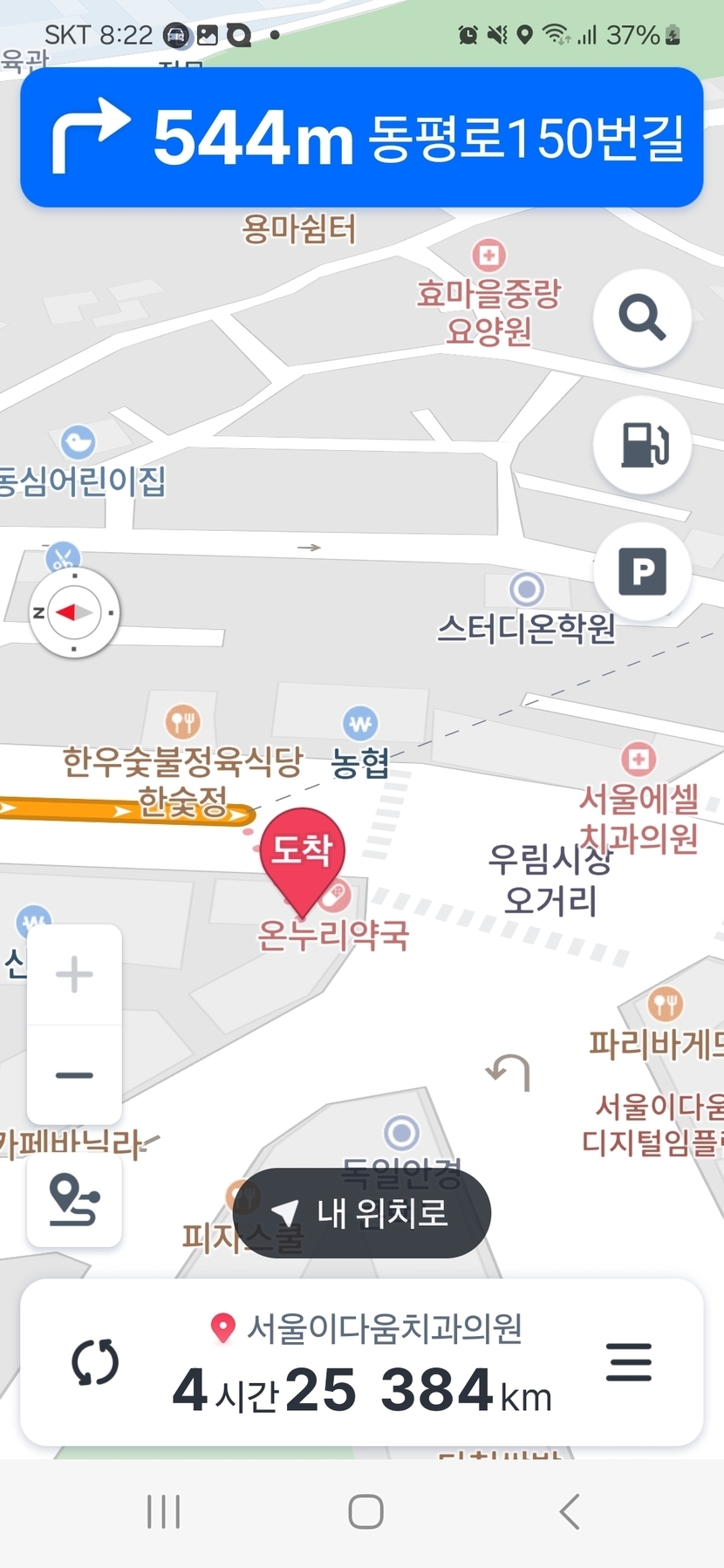Return to my location (내 위치로)

[x=362, y=1213]
